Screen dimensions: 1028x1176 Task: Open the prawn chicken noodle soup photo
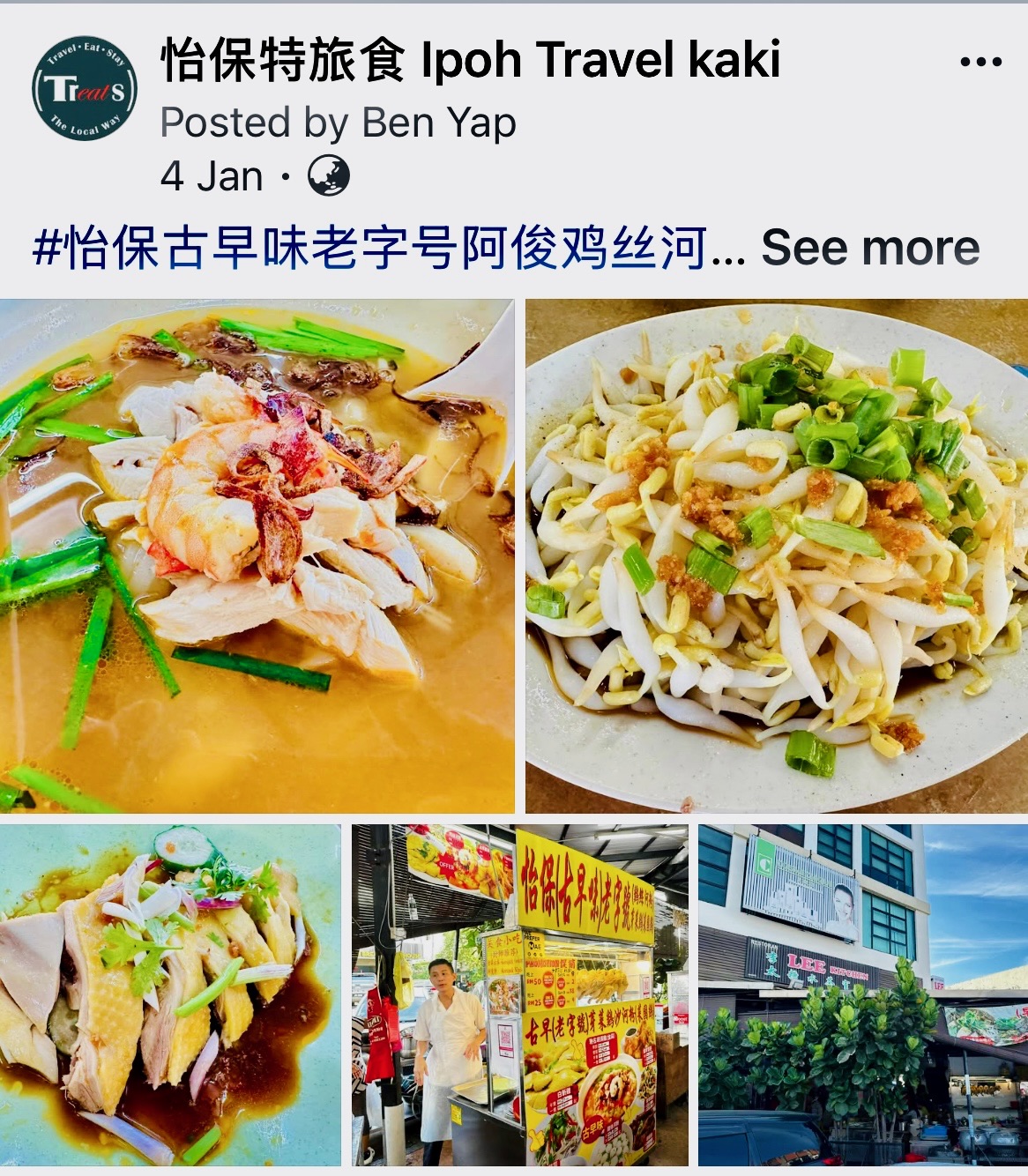(257, 555)
